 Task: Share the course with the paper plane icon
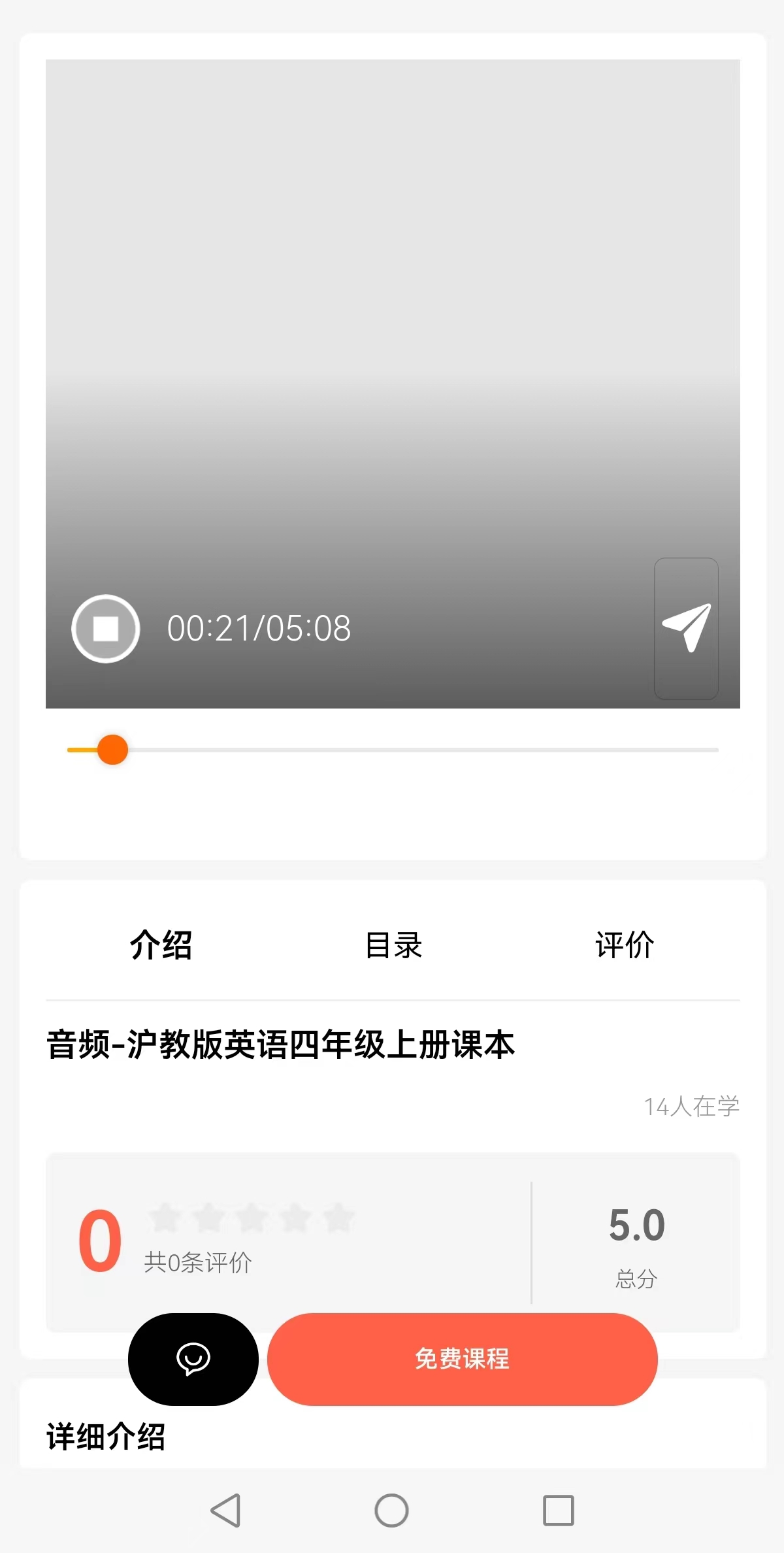pos(687,629)
